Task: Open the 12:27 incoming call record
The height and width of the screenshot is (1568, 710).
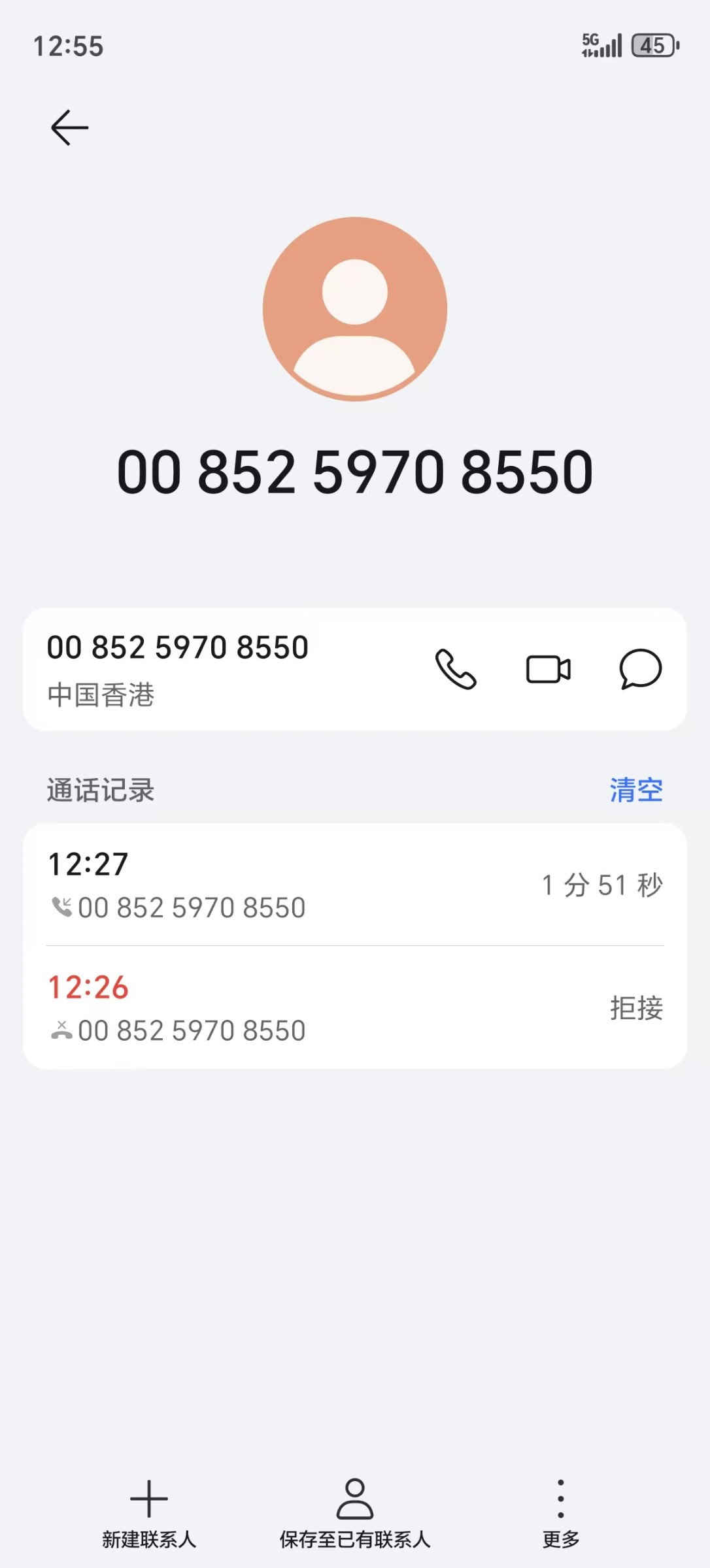Action: (x=355, y=885)
